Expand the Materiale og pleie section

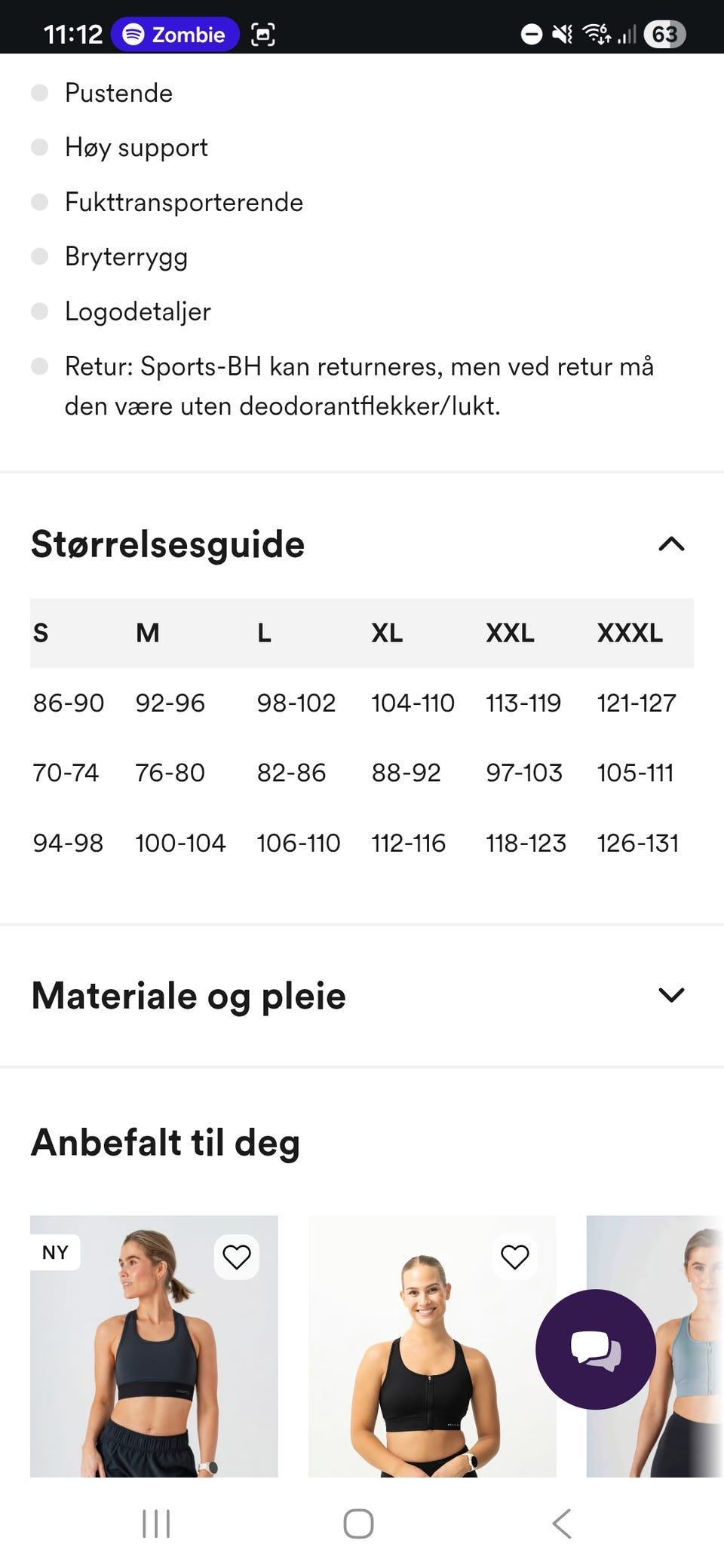click(x=188, y=995)
